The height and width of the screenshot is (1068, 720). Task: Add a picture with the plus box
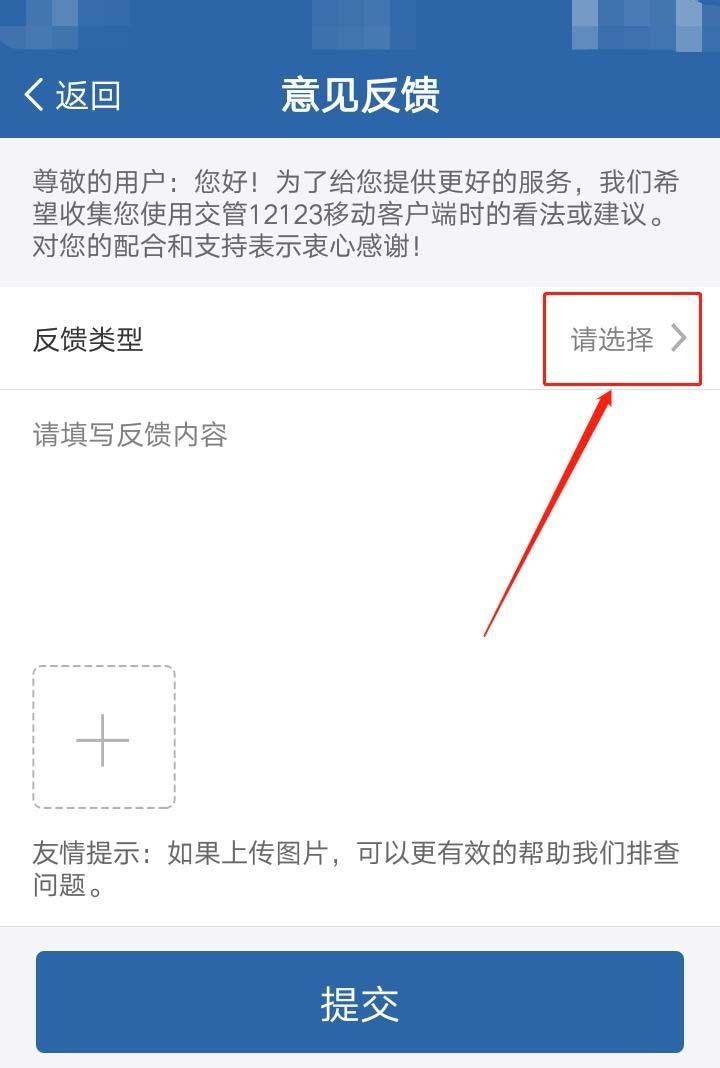click(103, 738)
